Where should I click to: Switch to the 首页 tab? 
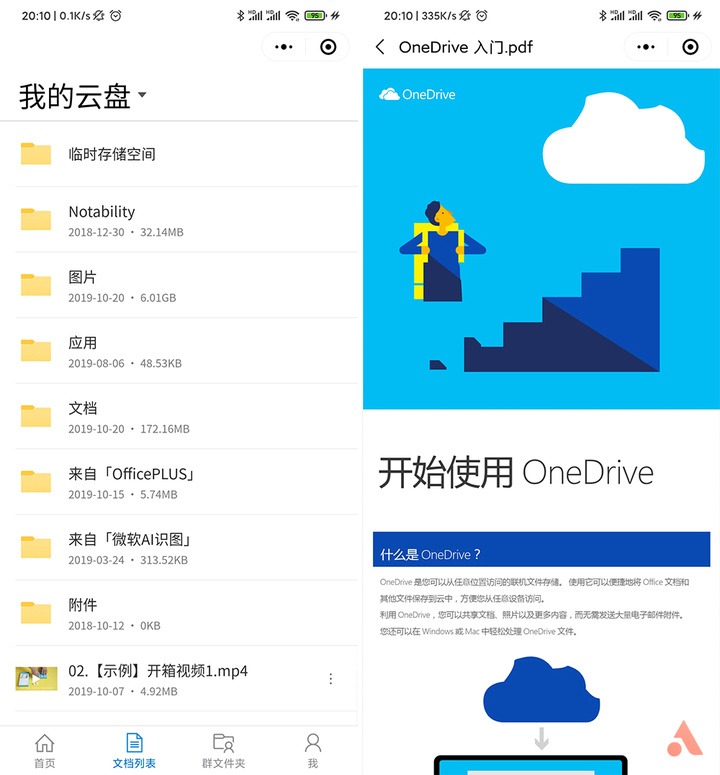[x=45, y=751]
